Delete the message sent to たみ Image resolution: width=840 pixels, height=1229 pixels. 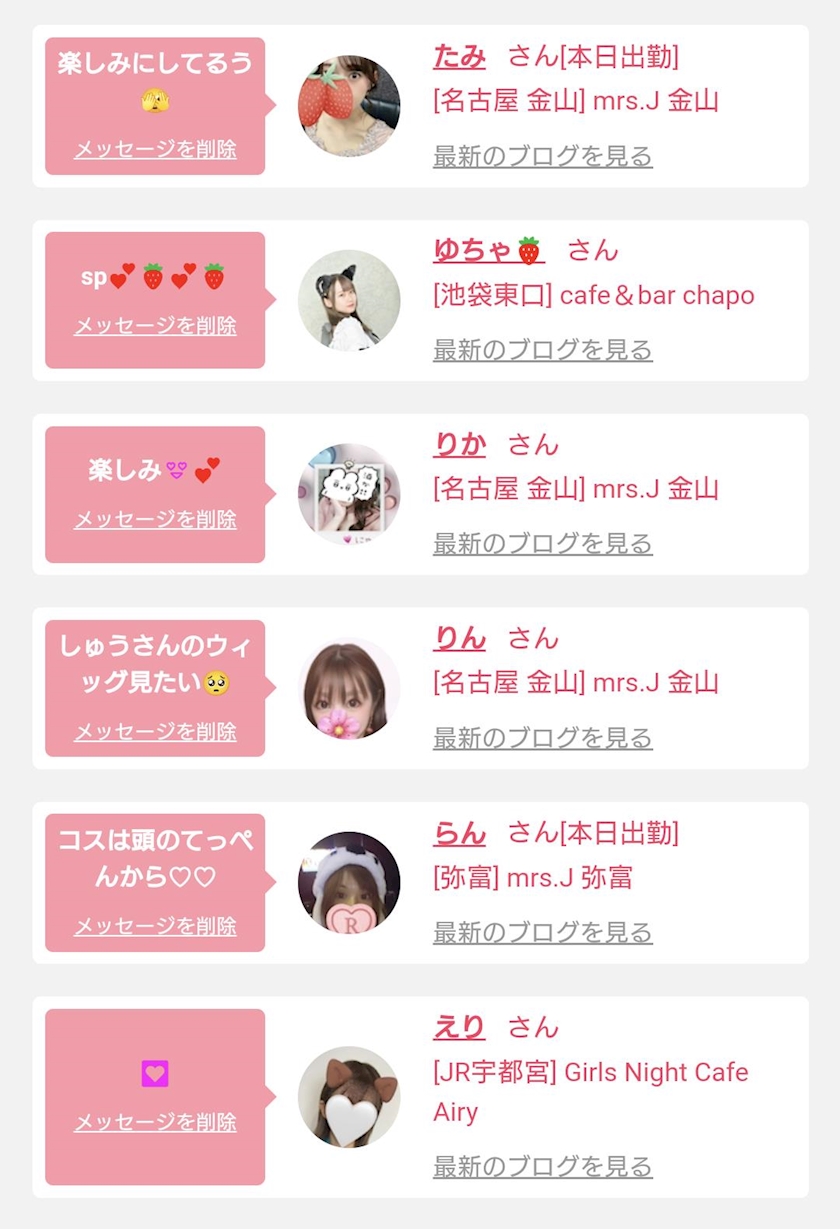[155, 149]
